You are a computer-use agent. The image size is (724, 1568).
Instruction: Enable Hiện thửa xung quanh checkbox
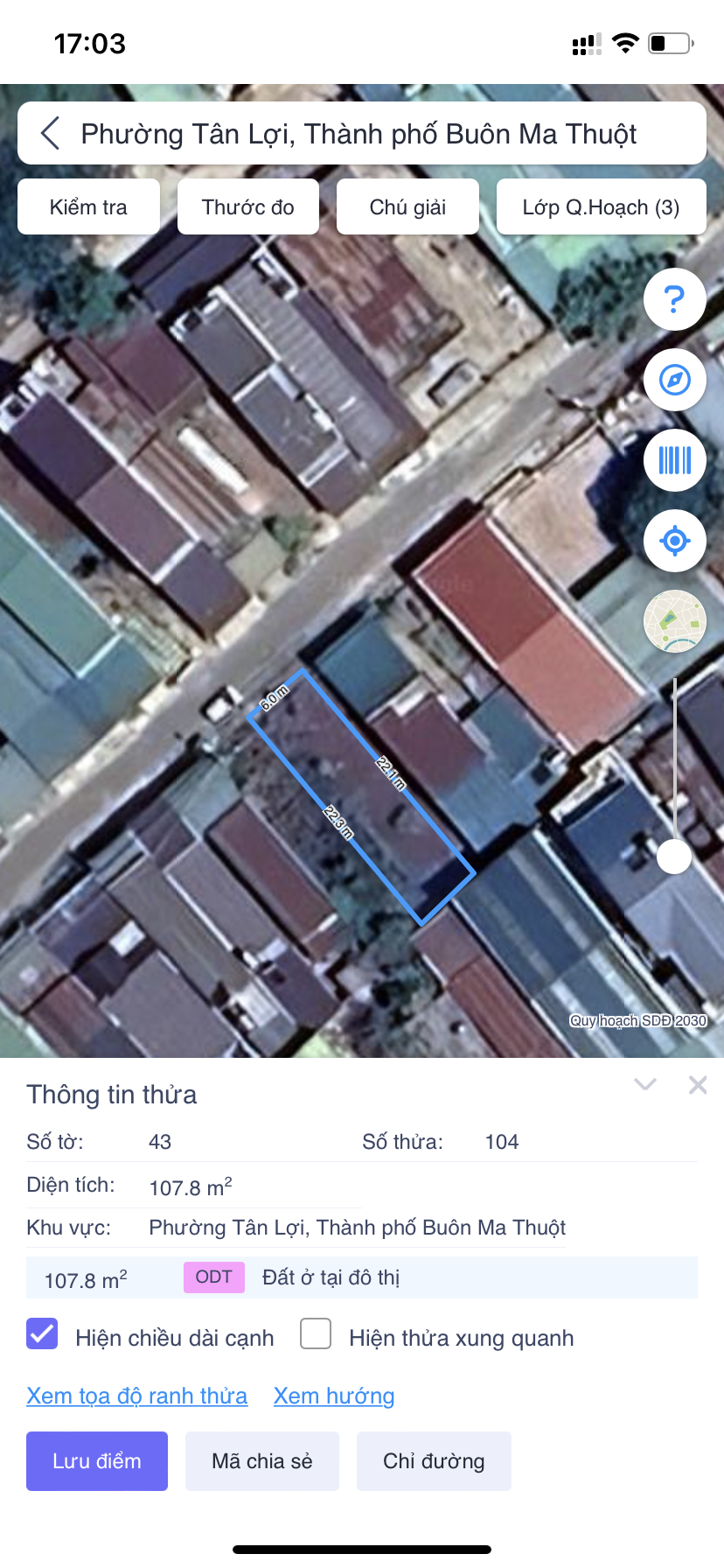coord(316,1333)
